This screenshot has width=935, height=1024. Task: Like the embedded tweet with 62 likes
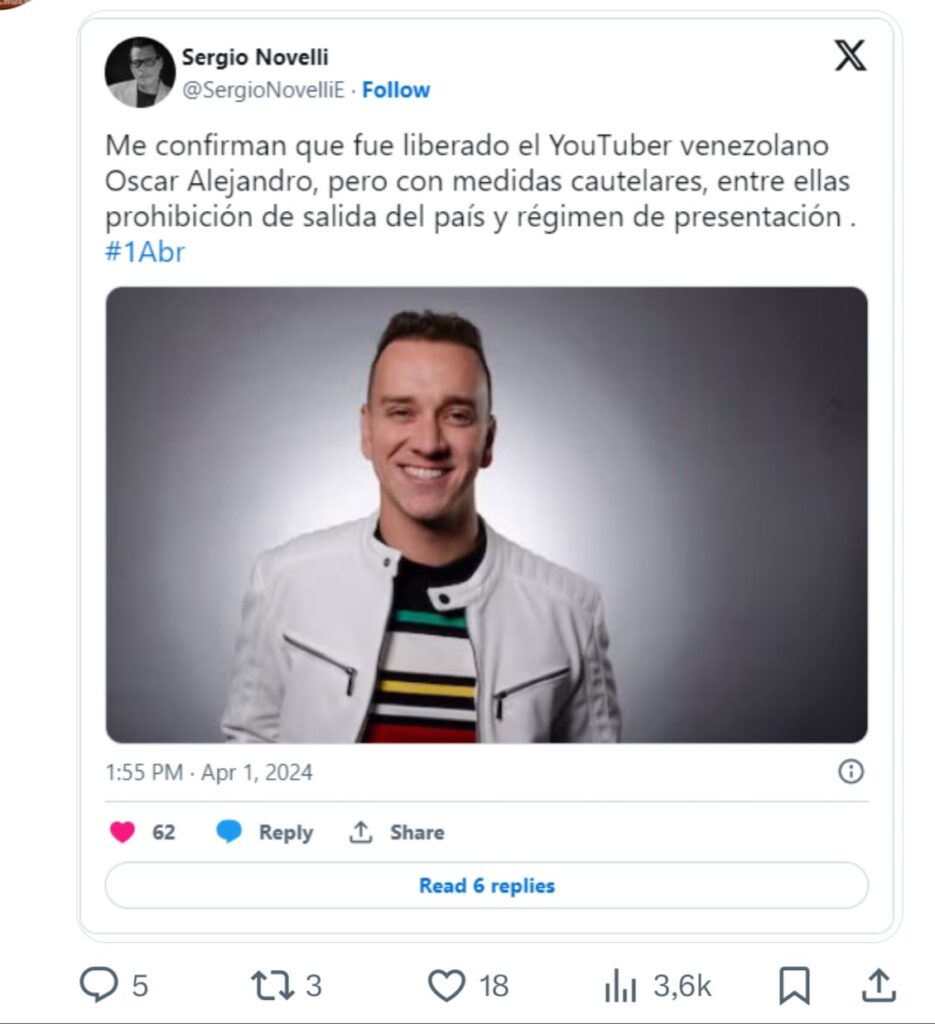123,832
